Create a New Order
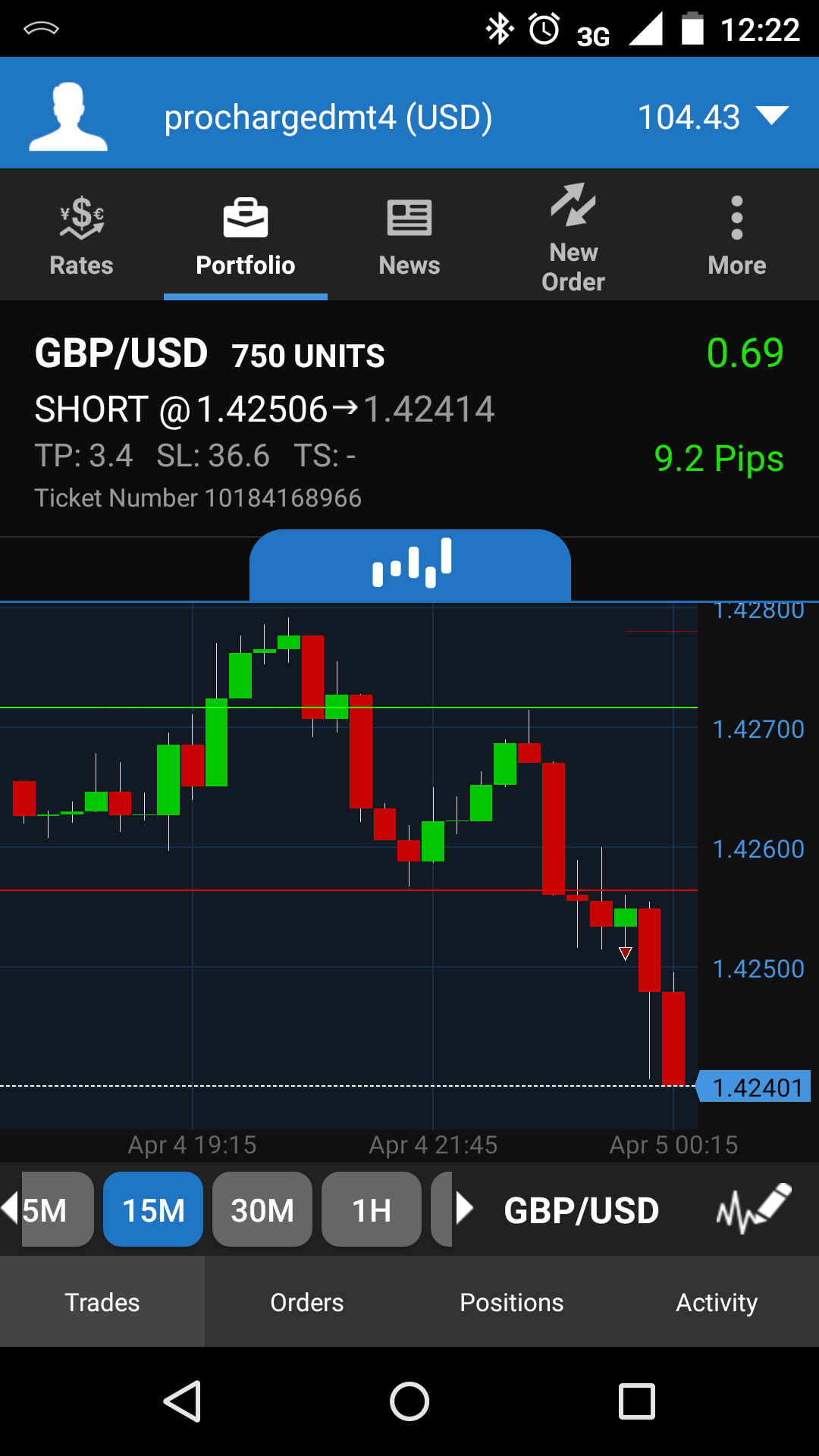 click(x=573, y=235)
